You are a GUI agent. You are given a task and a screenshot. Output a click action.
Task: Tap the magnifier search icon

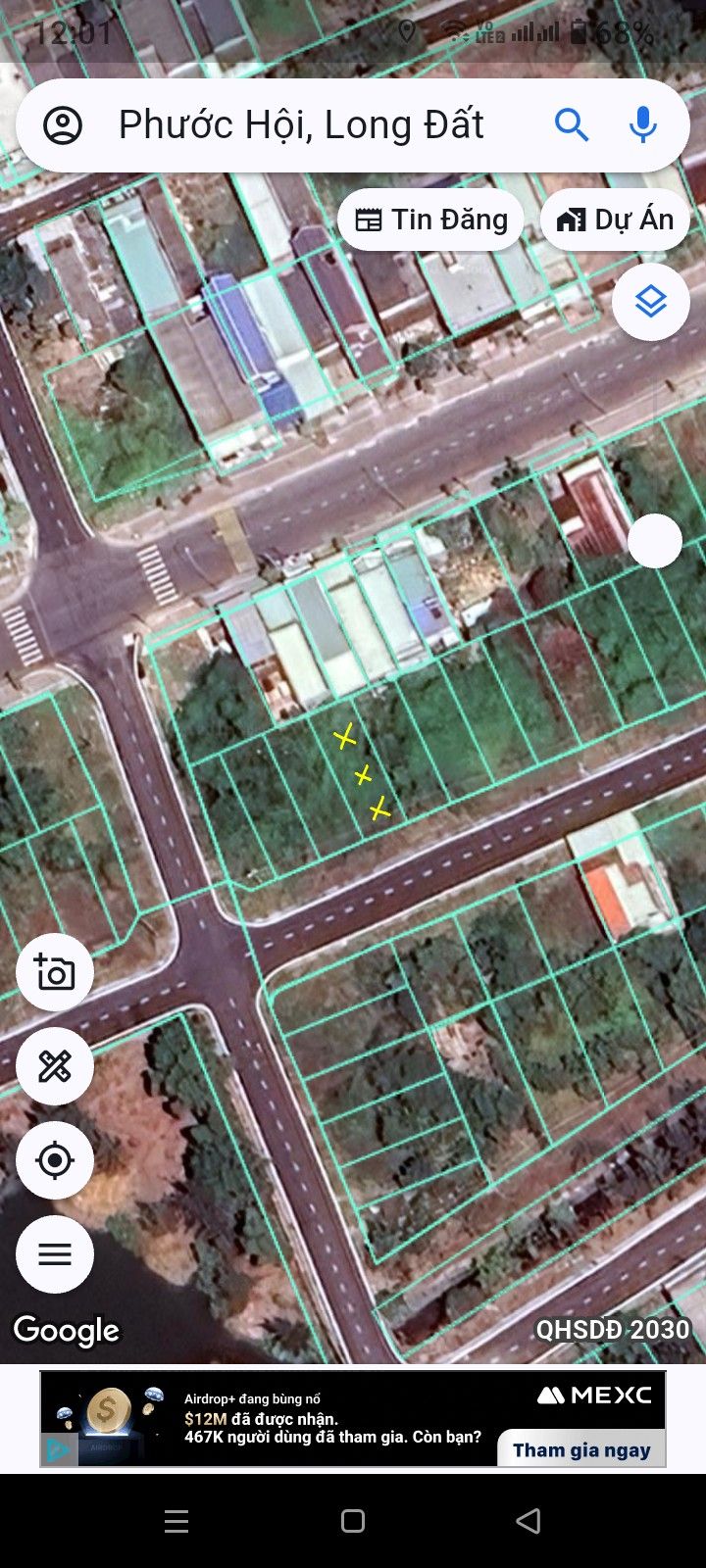coord(572,125)
